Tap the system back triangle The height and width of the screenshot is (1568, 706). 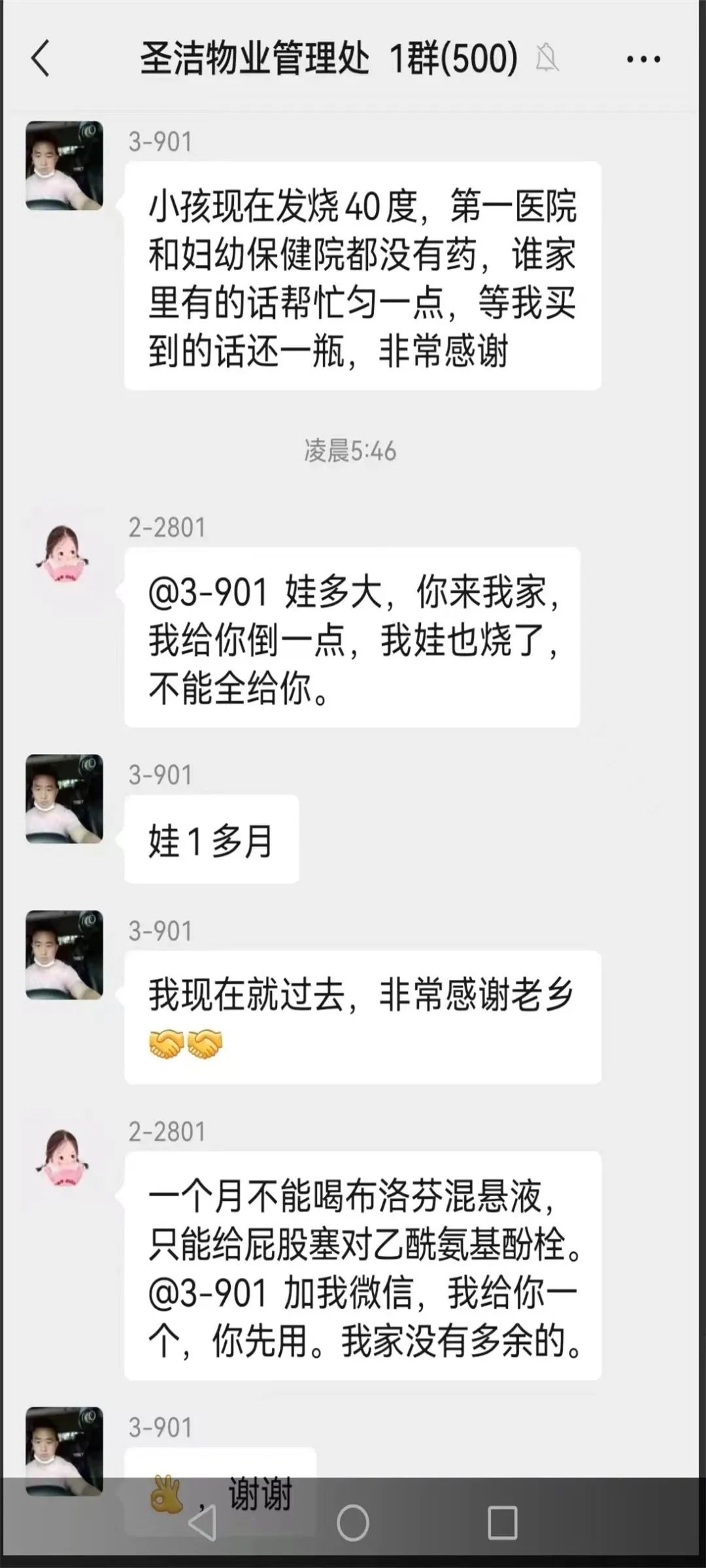tap(203, 1523)
